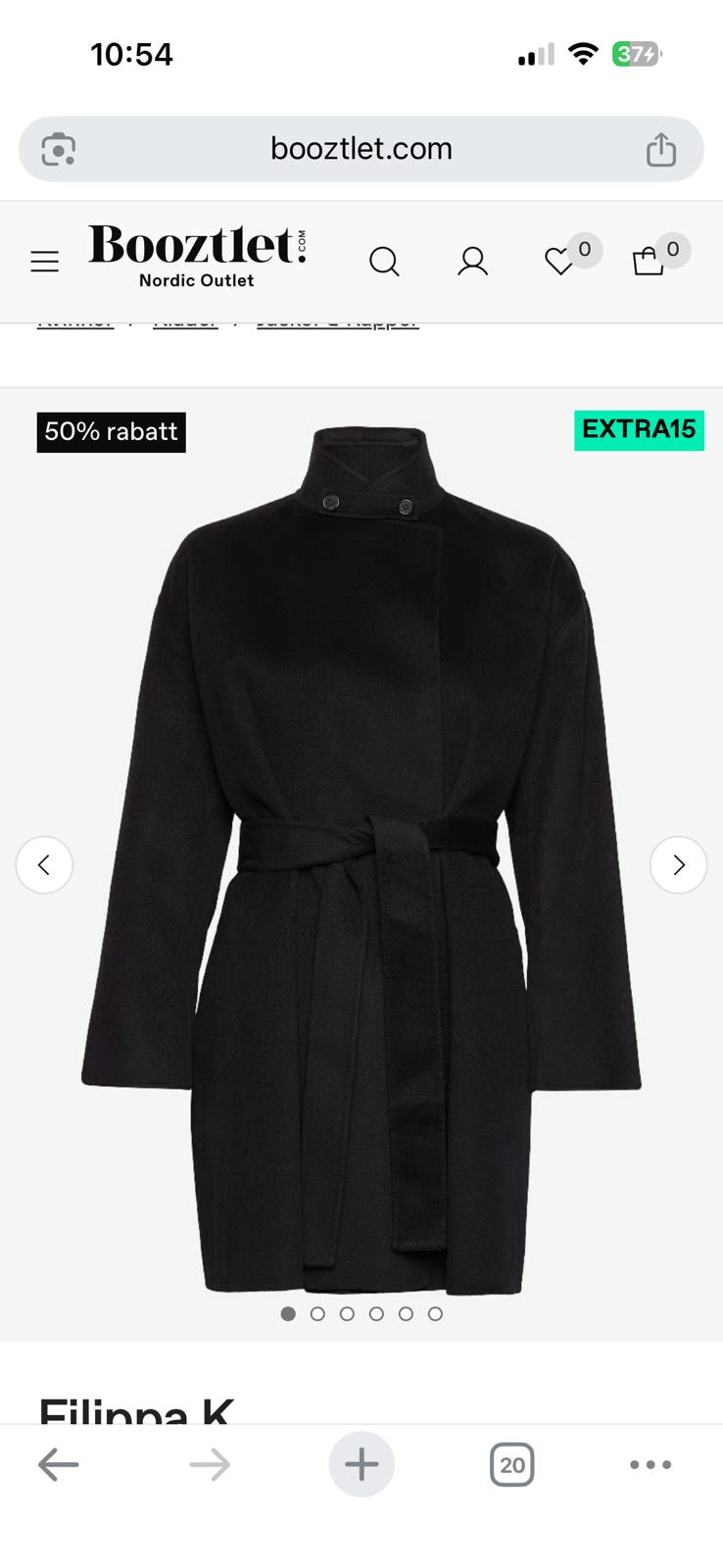The height and width of the screenshot is (1568, 723).
Task: Open the shopping bag
Action: [649, 262]
